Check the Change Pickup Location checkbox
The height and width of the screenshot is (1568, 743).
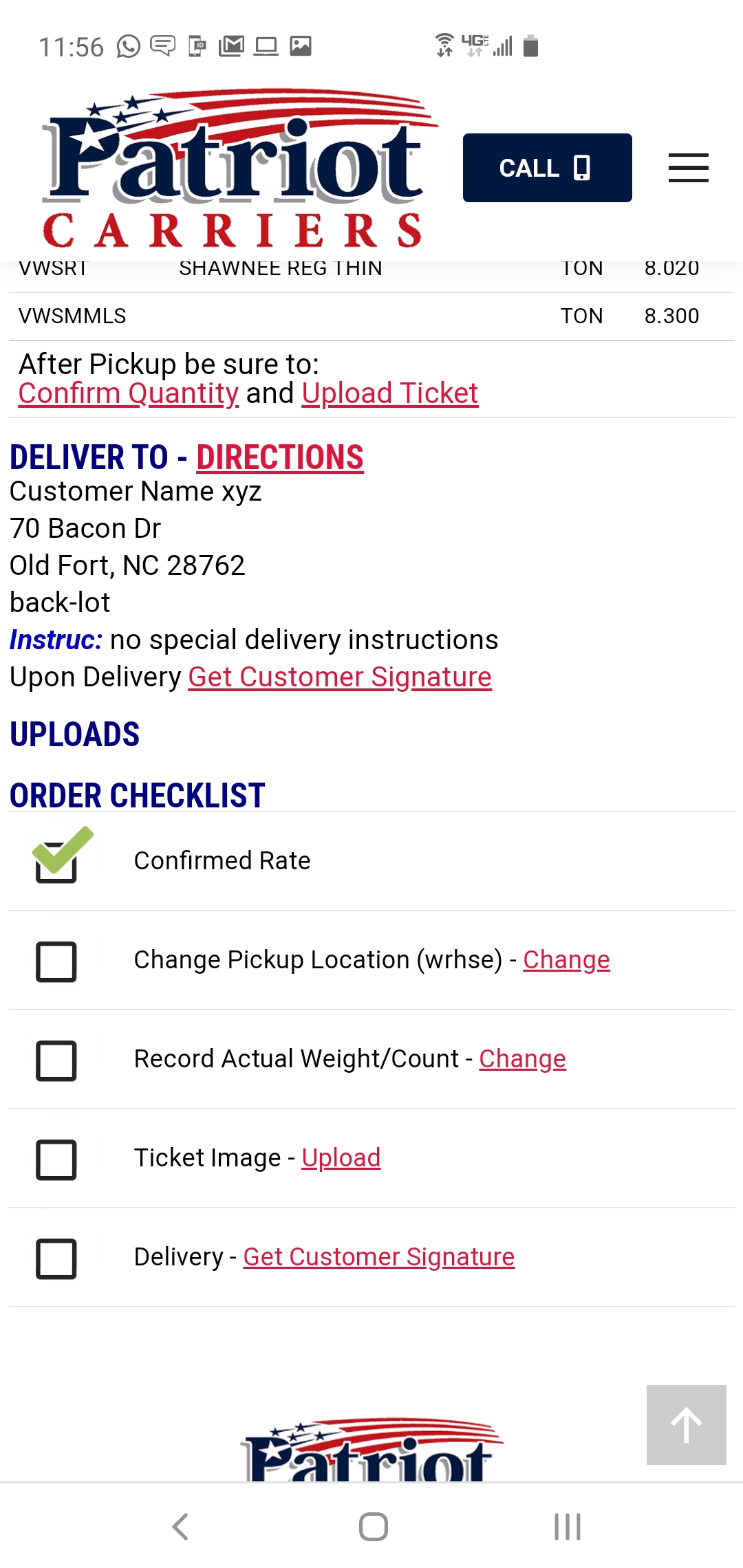[56, 961]
